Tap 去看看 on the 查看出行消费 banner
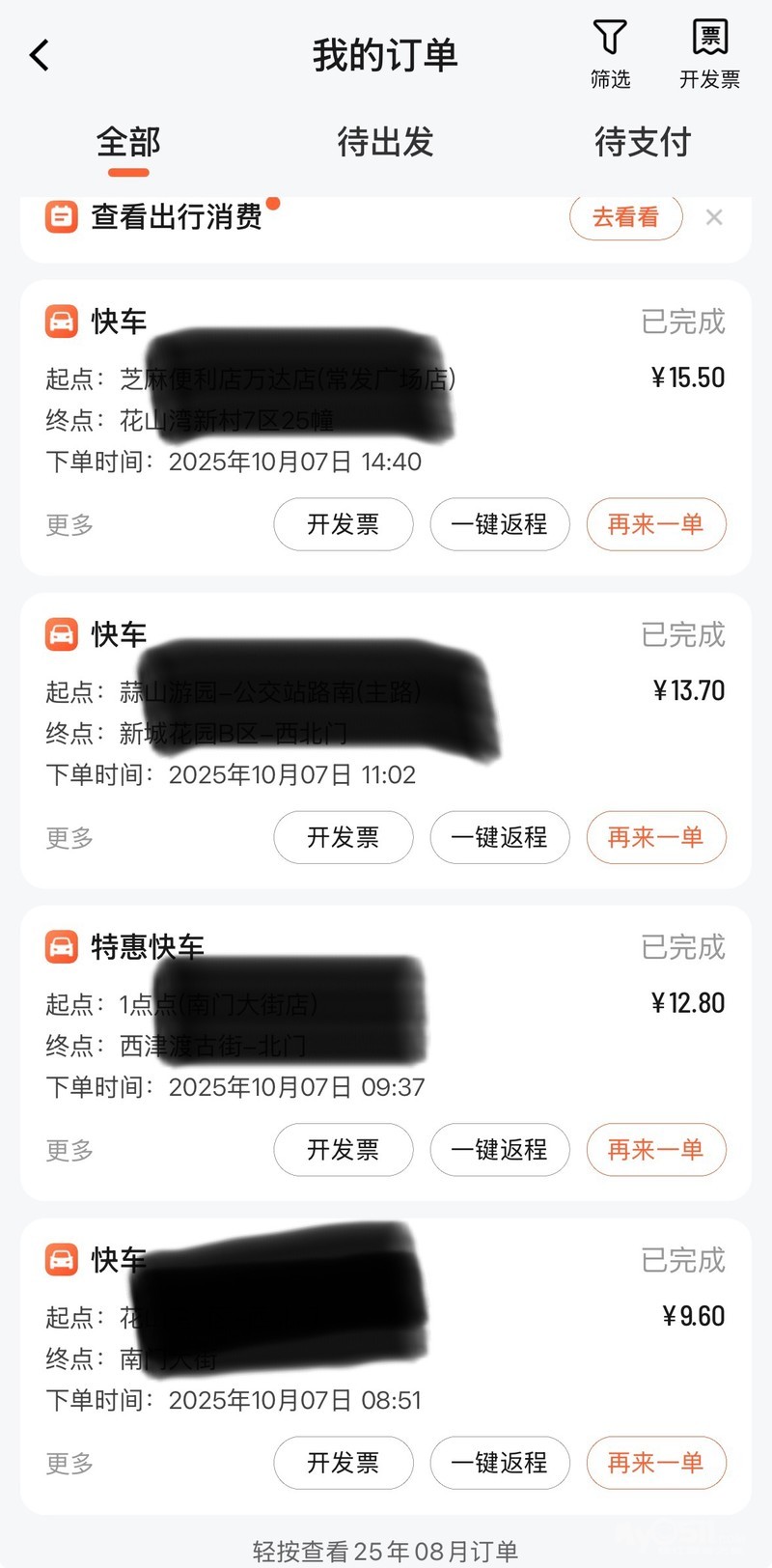 pyautogui.click(x=625, y=217)
